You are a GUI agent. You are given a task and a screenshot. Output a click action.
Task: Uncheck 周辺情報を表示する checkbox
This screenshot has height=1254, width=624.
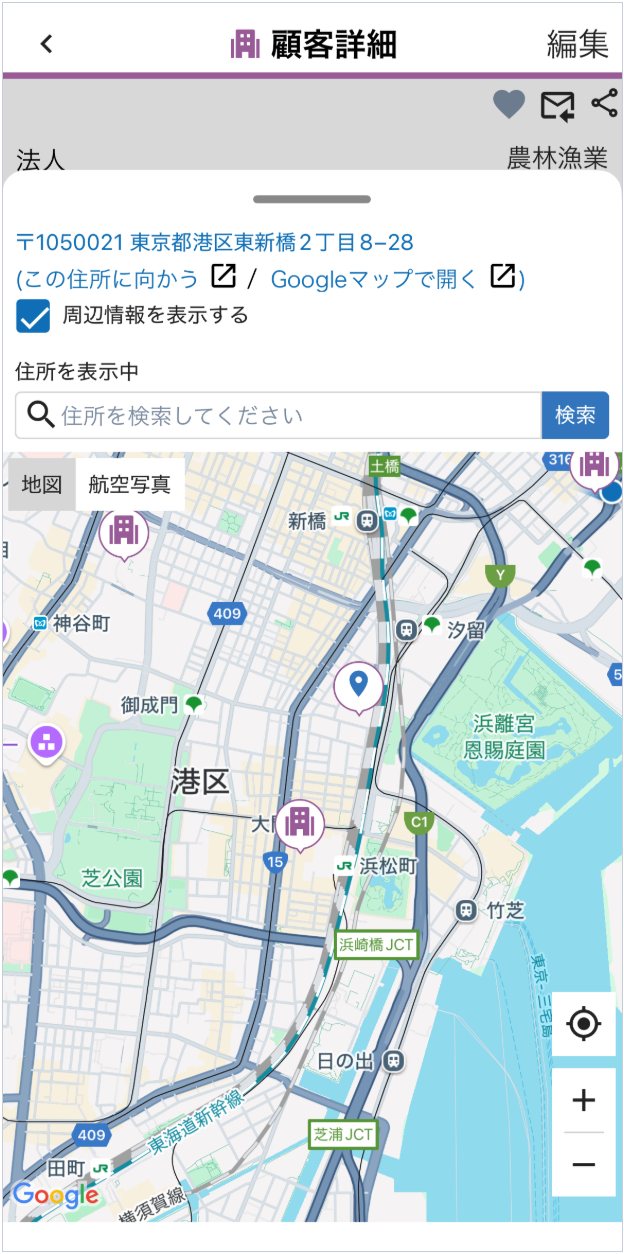click(x=34, y=316)
